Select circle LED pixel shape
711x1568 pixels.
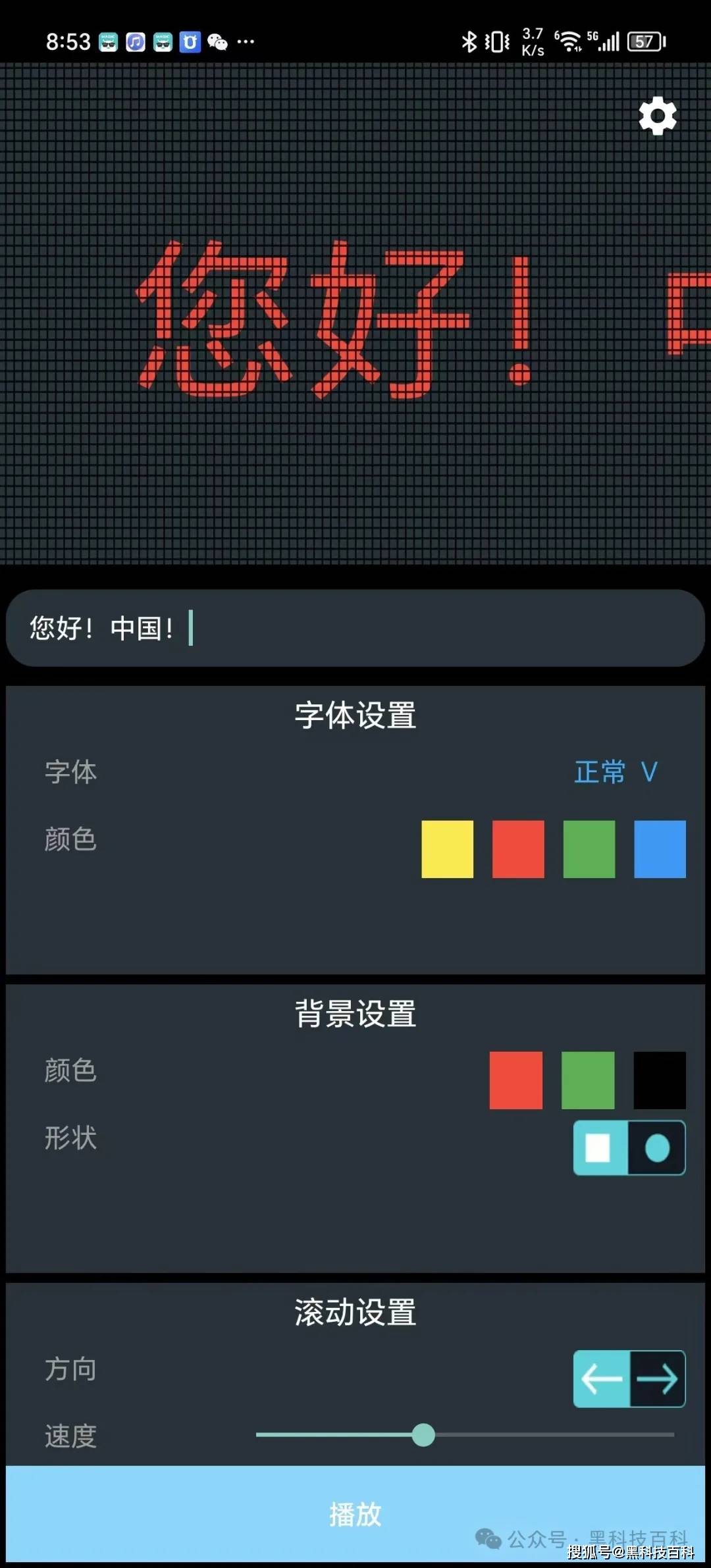tap(655, 1148)
